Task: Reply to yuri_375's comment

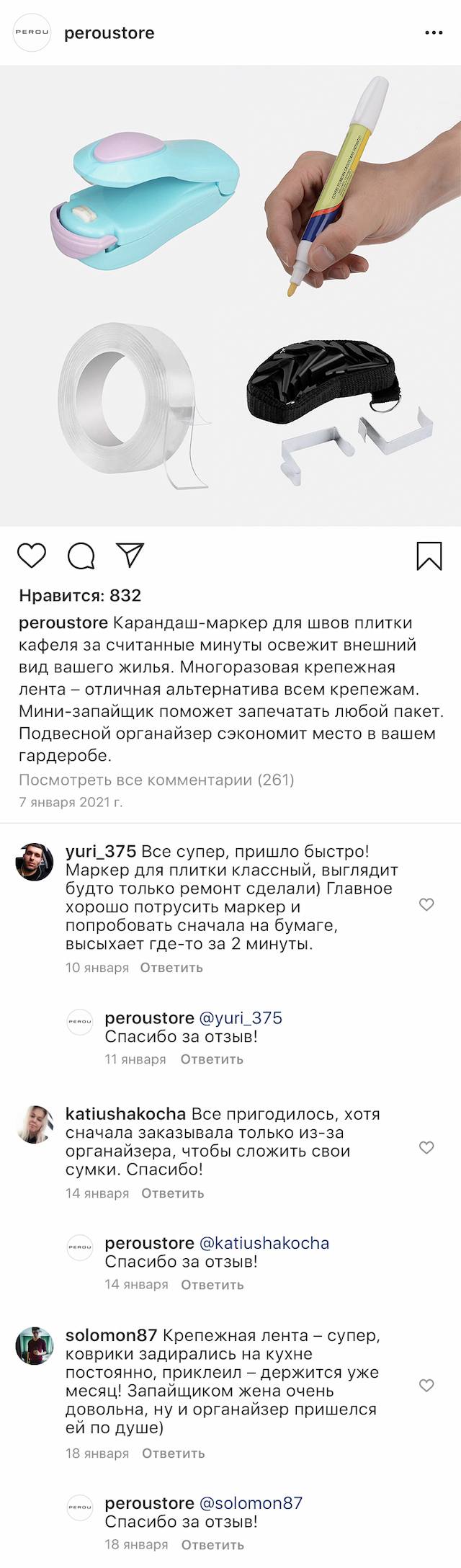Action: (x=171, y=968)
